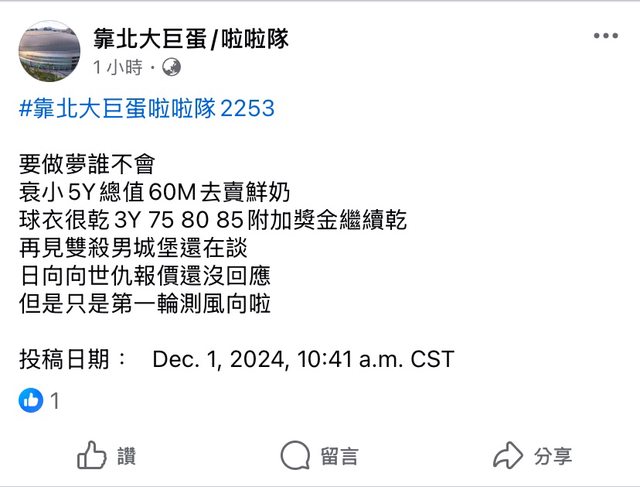640x487 pixels.
Task: Open 留言 to comment
Action: pos(319,456)
